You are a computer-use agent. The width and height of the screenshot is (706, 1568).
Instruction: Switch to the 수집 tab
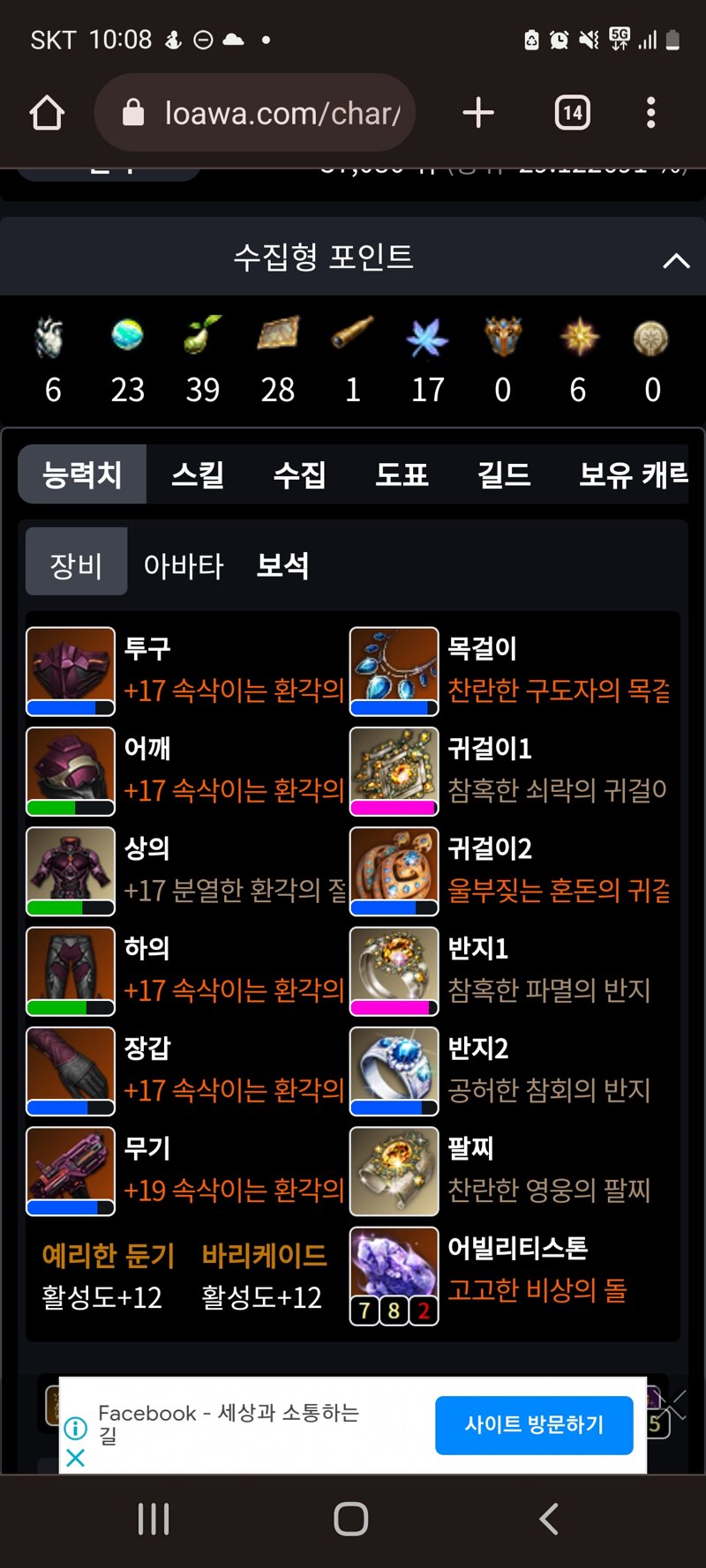(x=299, y=474)
